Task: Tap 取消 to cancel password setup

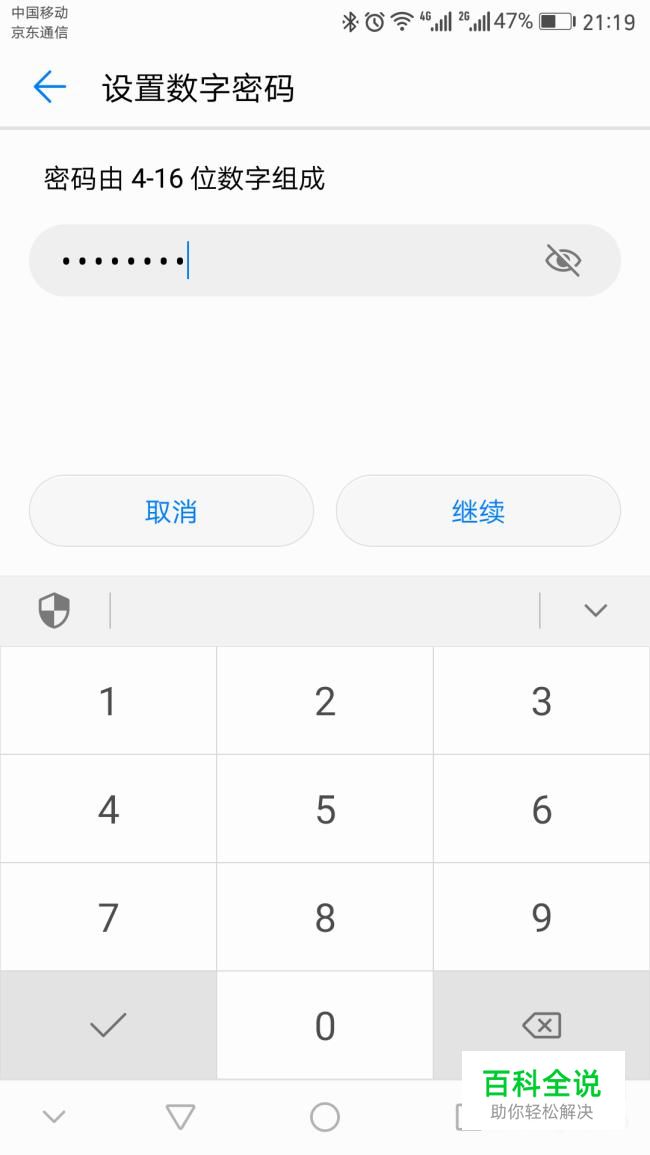Action: pos(171,510)
